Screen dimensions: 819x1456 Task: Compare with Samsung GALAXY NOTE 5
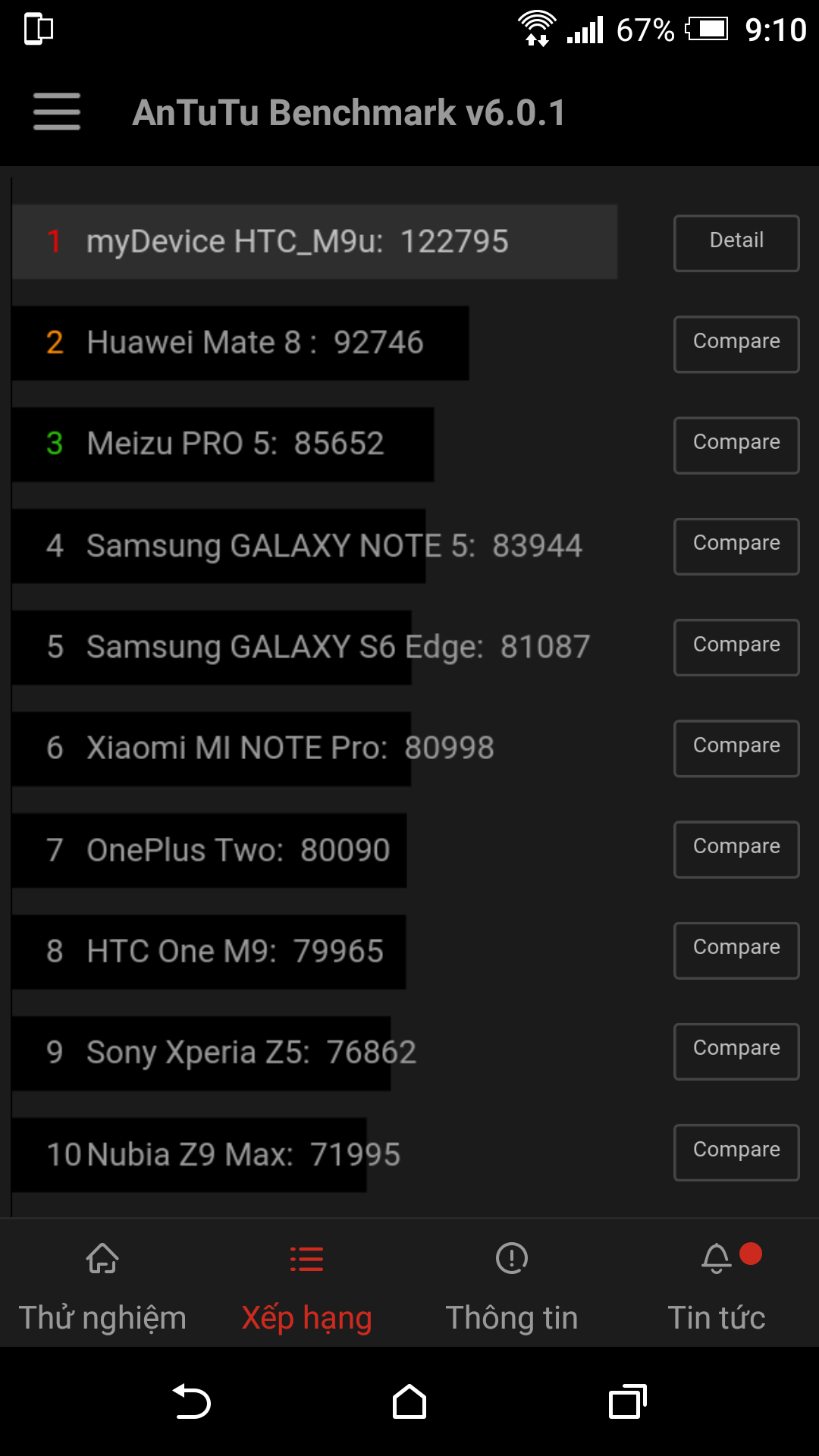pyautogui.click(x=736, y=546)
